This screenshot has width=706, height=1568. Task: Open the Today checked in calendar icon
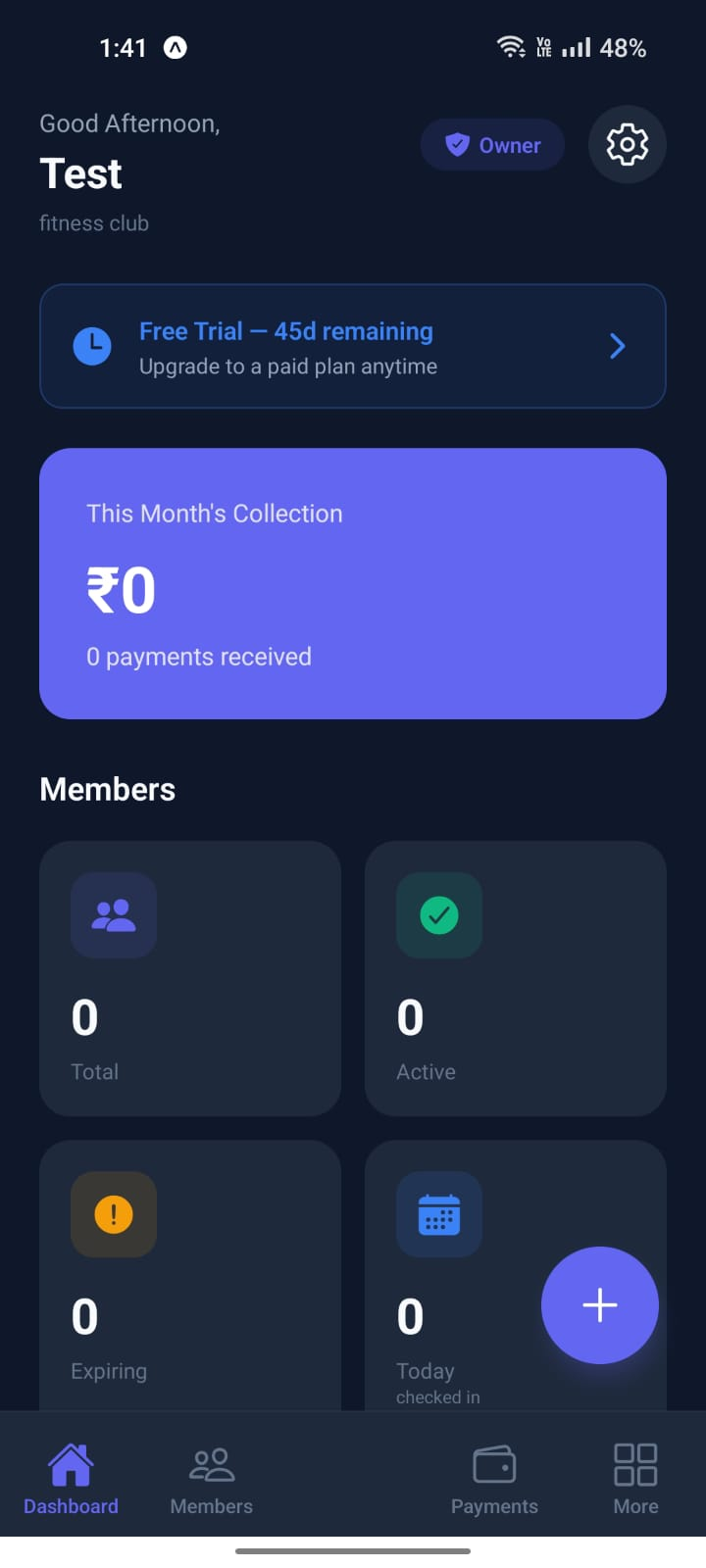pyautogui.click(x=438, y=1214)
